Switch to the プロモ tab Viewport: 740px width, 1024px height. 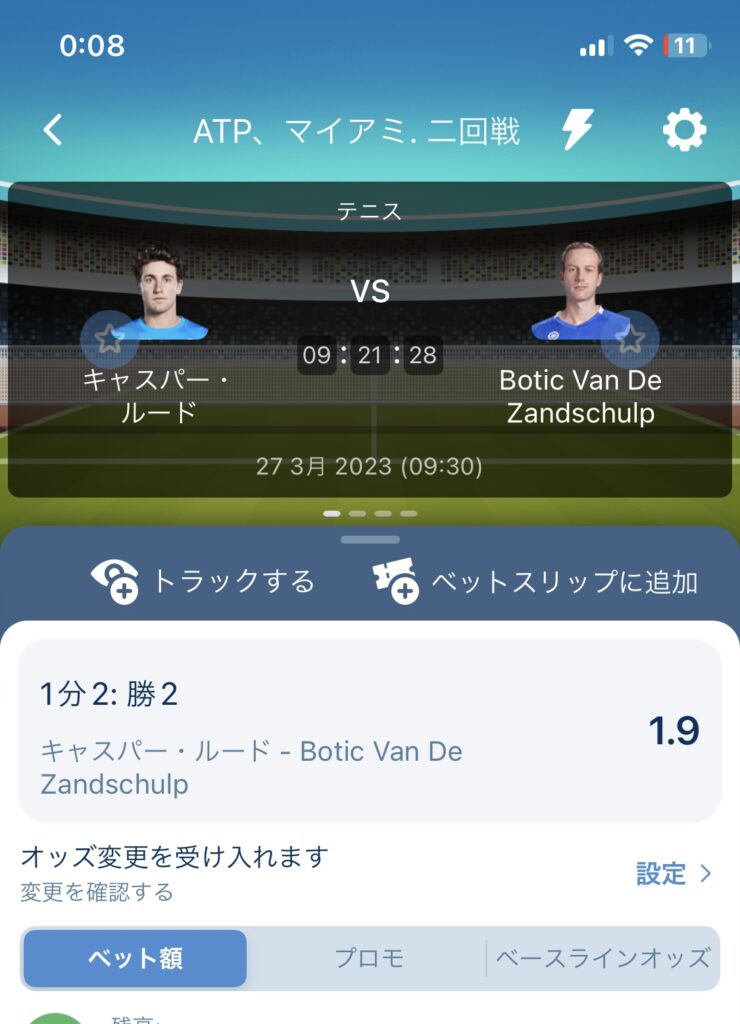pos(368,958)
